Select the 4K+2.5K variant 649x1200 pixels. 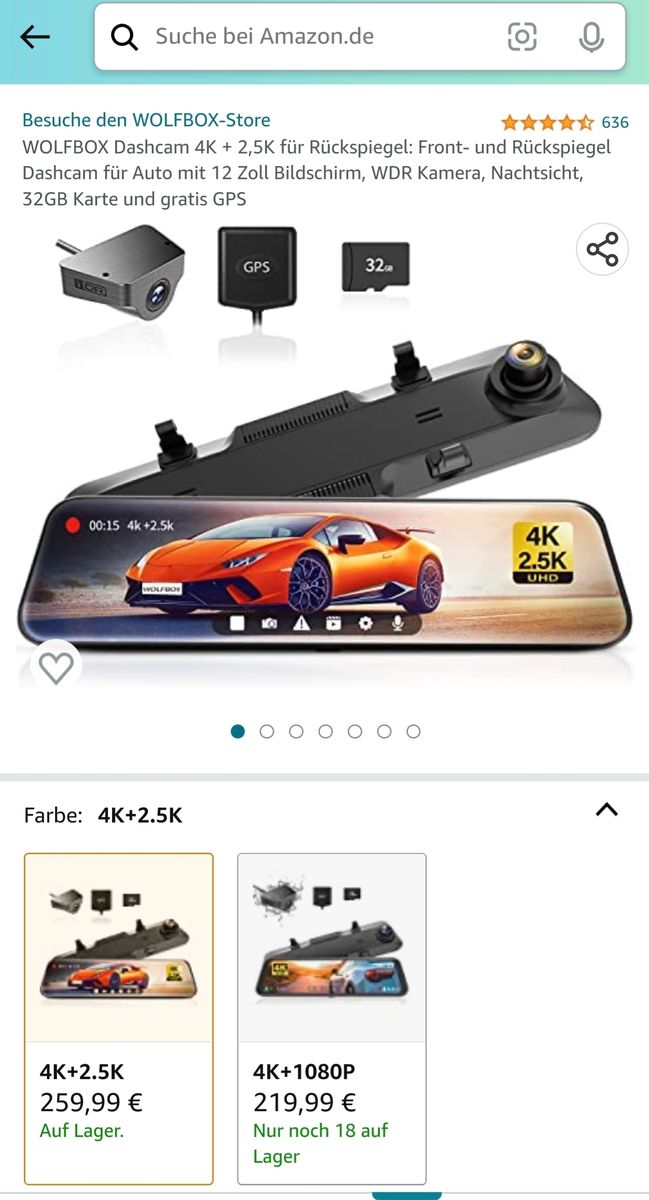[x=119, y=1017]
